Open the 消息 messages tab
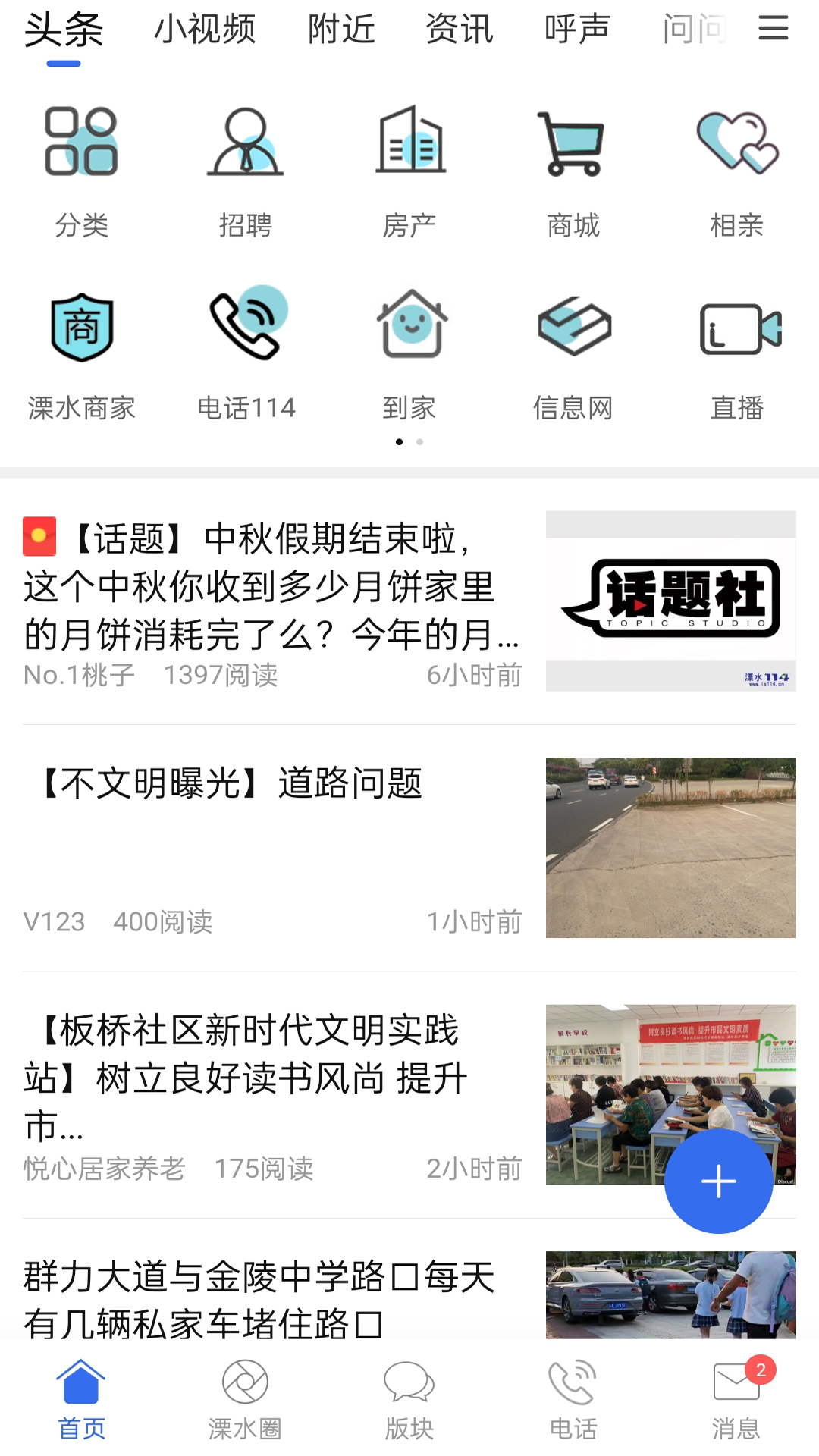819x1456 pixels. click(736, 1399)
